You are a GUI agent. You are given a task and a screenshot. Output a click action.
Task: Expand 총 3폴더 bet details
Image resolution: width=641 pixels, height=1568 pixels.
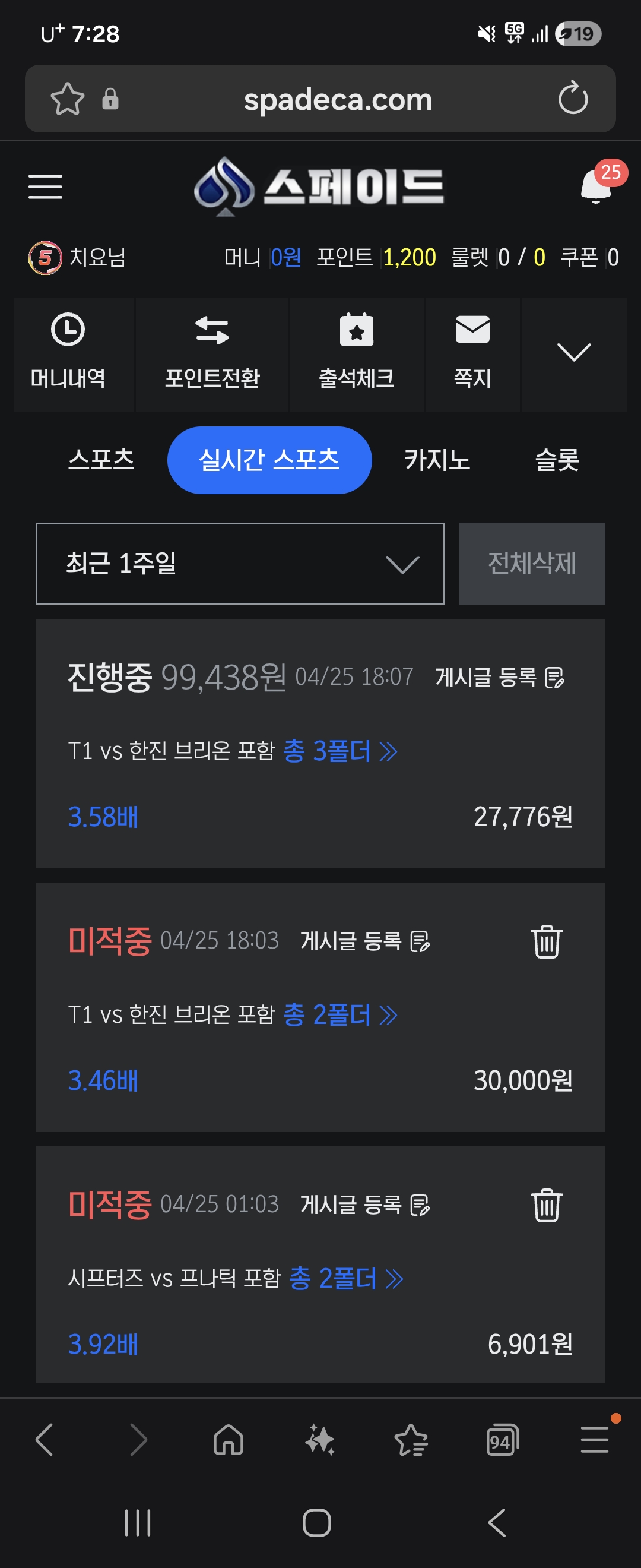pyautogui.click(x=340, y=751)
